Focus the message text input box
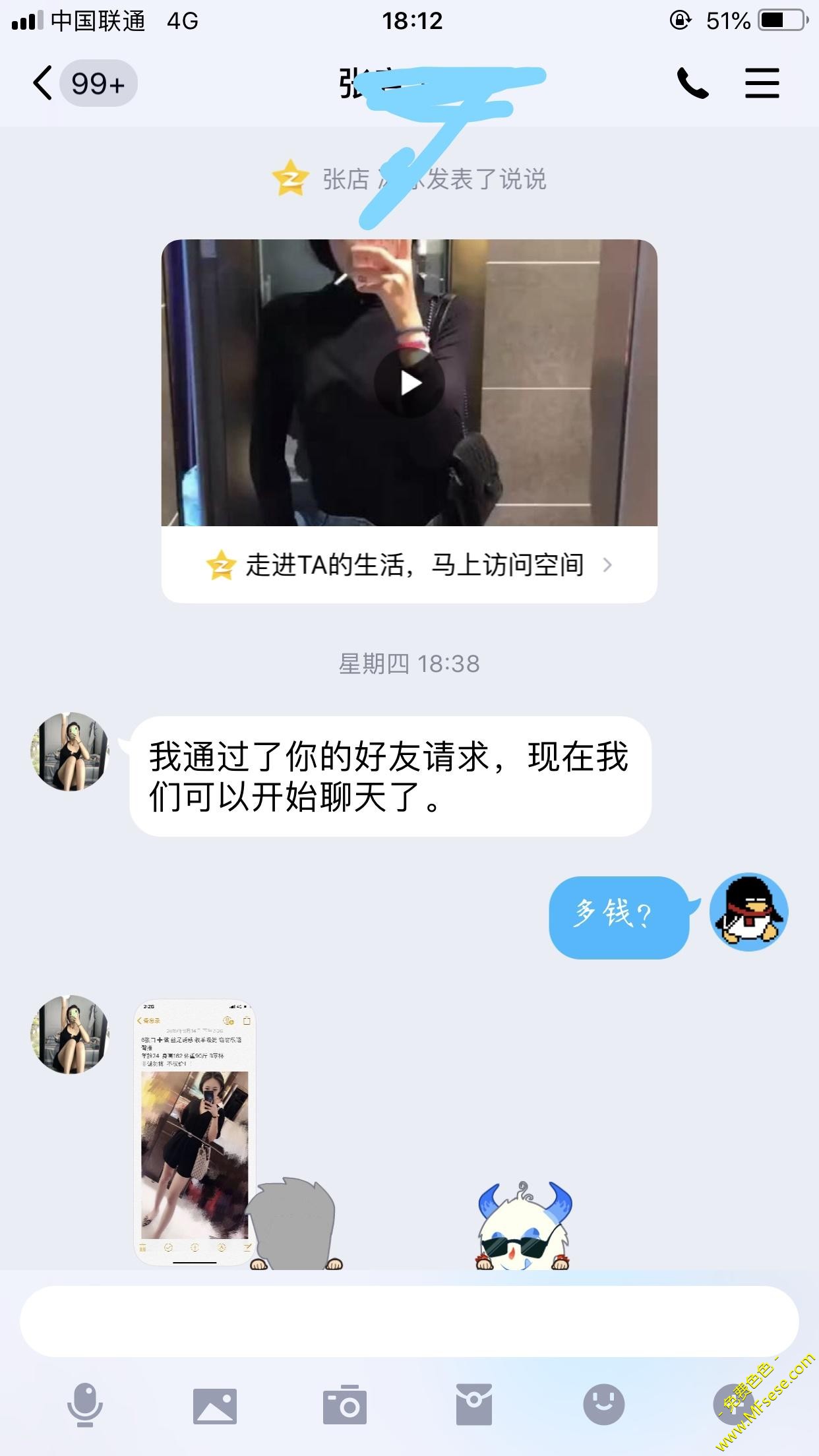 pyautogui.click(x=409, y=1321)
